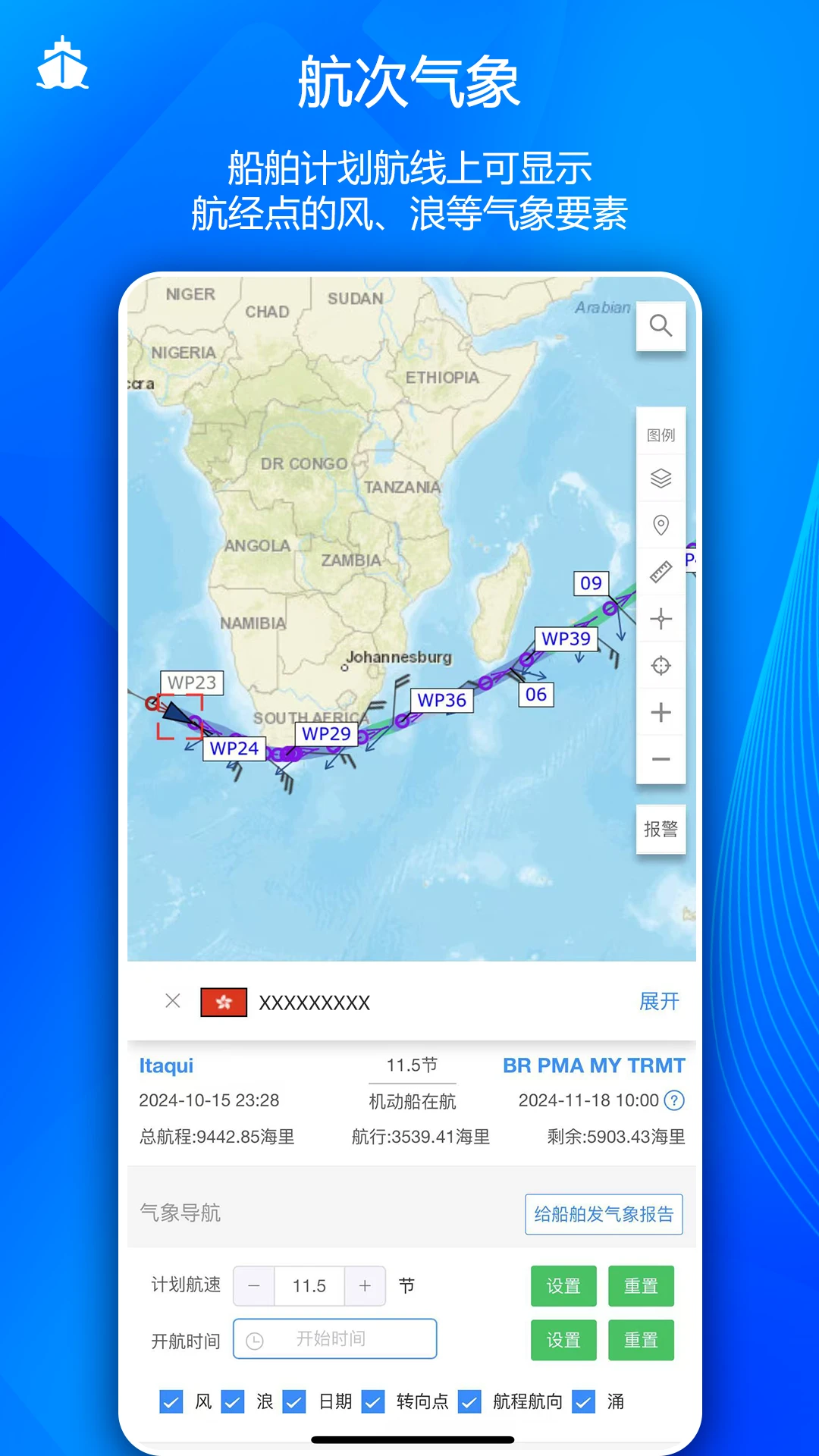
Task: Decrease planned speed with the minus stepper
Action: tap(253, 1286)
